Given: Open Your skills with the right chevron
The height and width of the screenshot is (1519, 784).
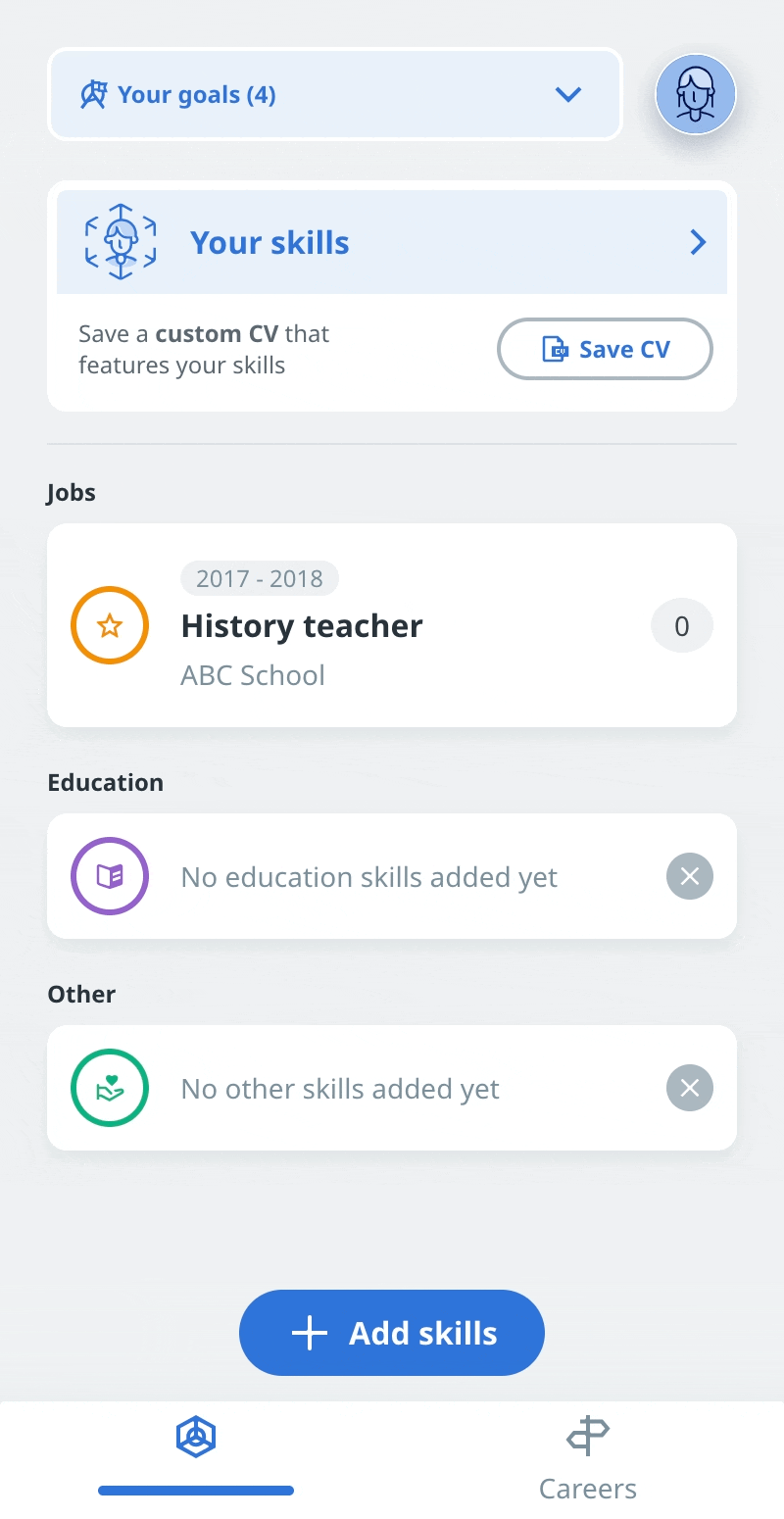Looking at the screenshot, I should tap(697, 241).
